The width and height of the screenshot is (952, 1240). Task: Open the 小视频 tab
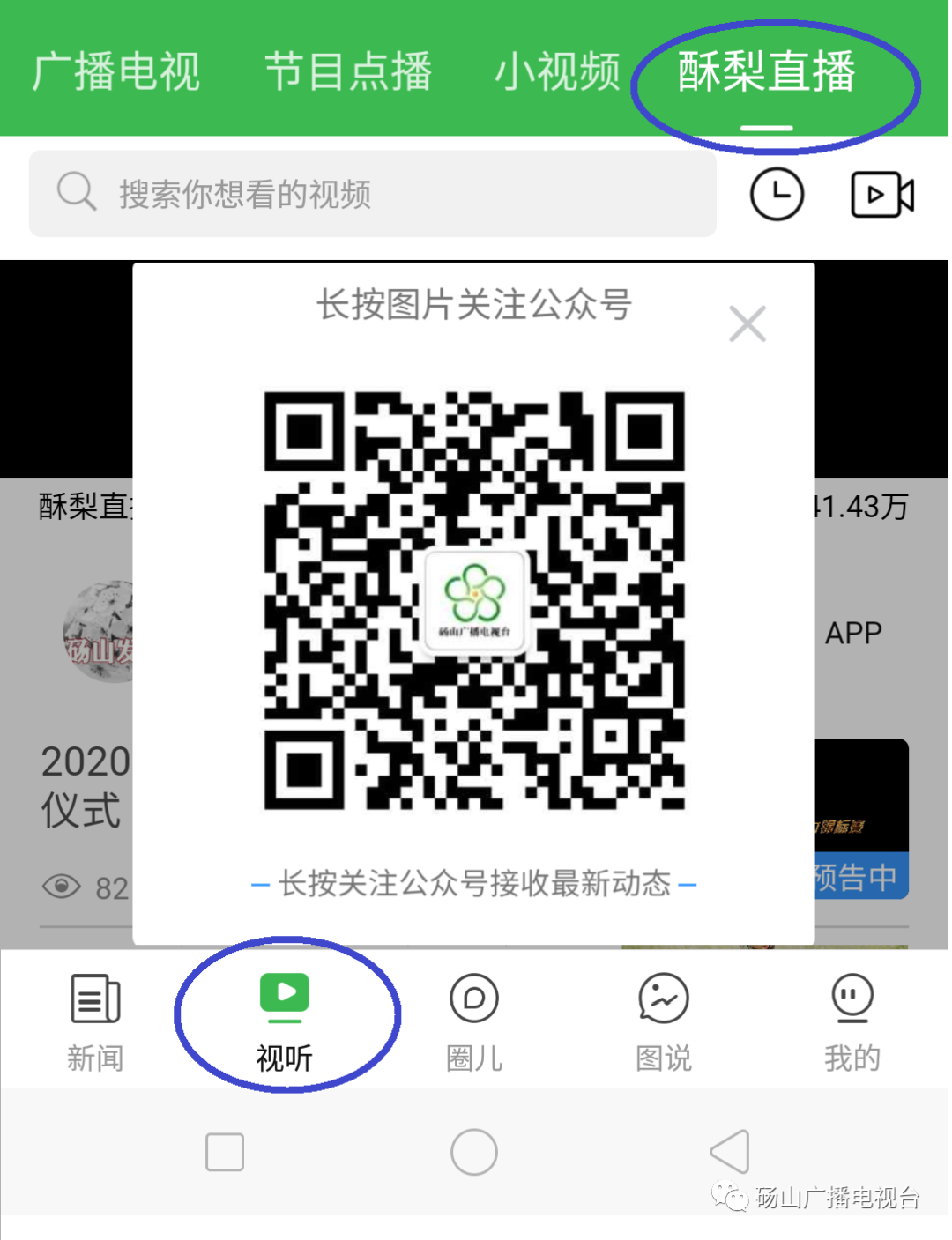(557, 72)
